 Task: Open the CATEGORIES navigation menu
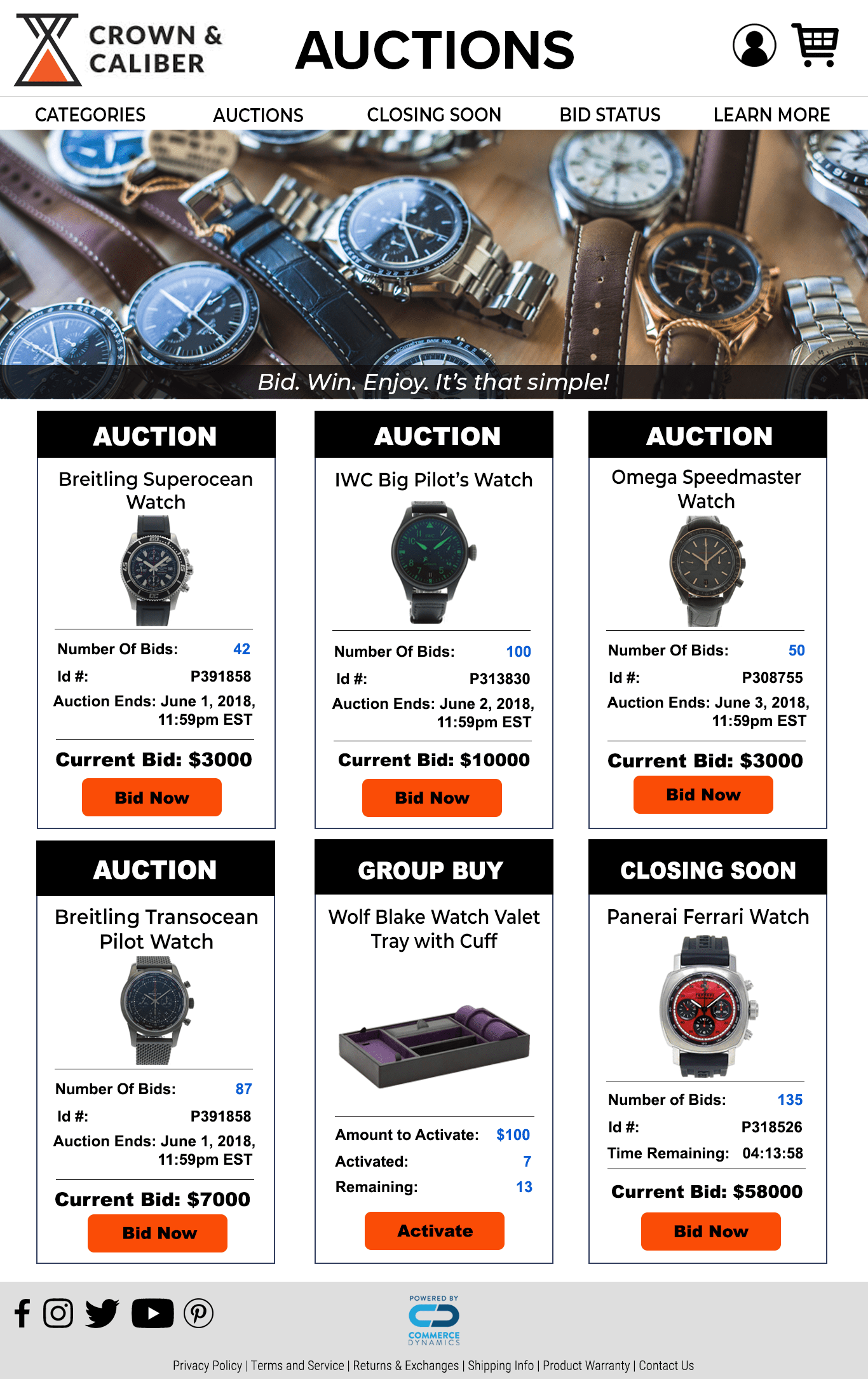90,115
